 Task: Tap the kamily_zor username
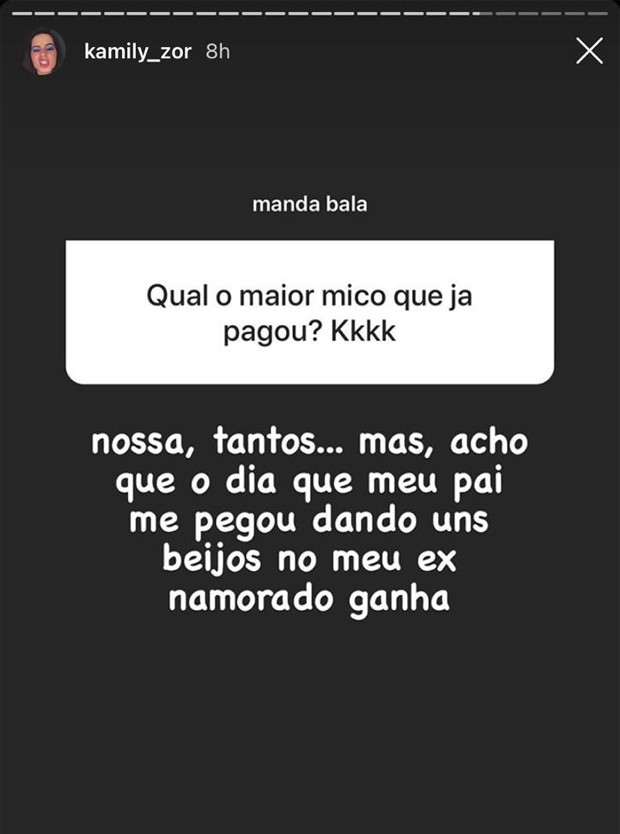tap(138, 51)
